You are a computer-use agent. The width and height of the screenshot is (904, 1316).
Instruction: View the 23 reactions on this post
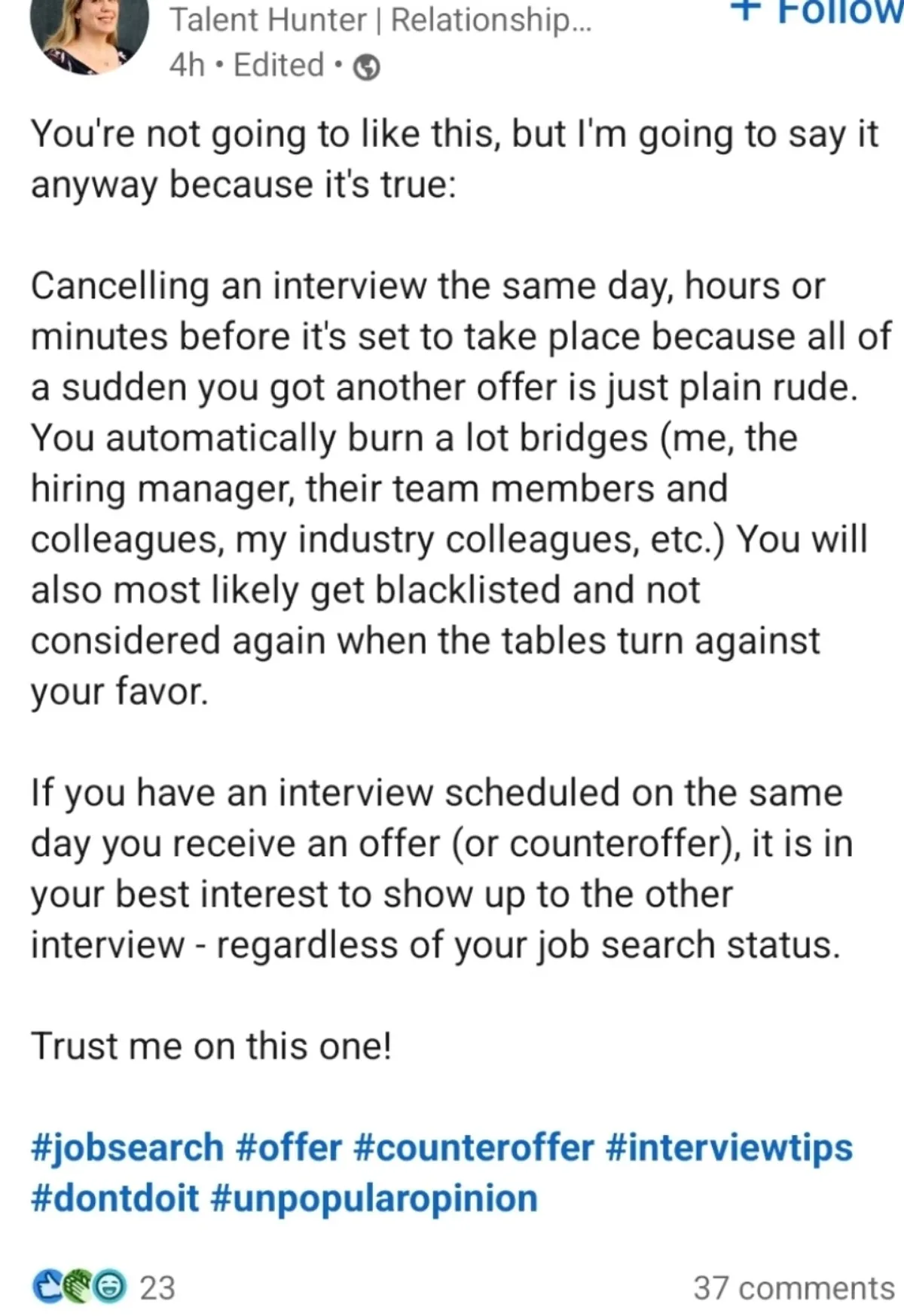[x=104, y=1287]
